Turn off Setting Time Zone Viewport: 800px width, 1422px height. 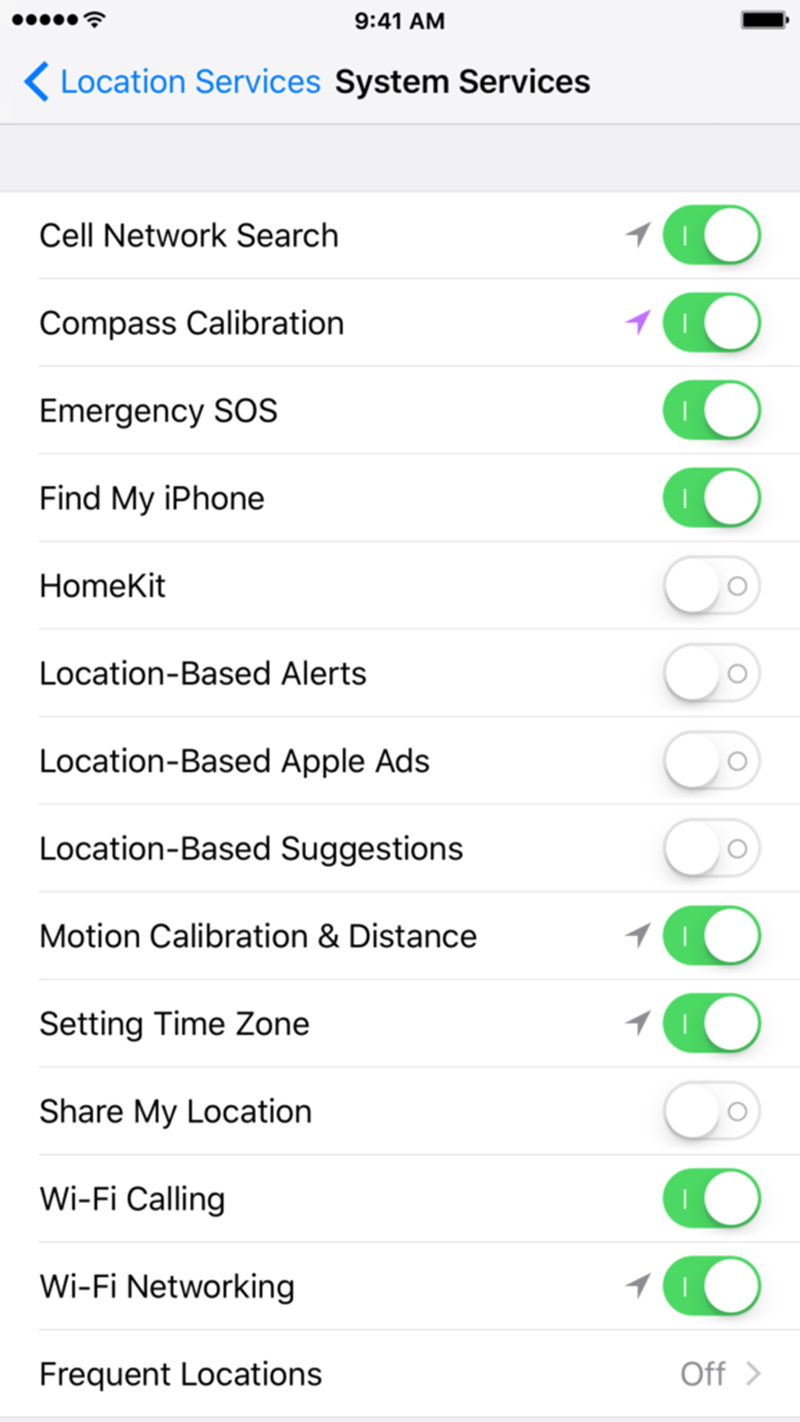(x=711, y=1024)
